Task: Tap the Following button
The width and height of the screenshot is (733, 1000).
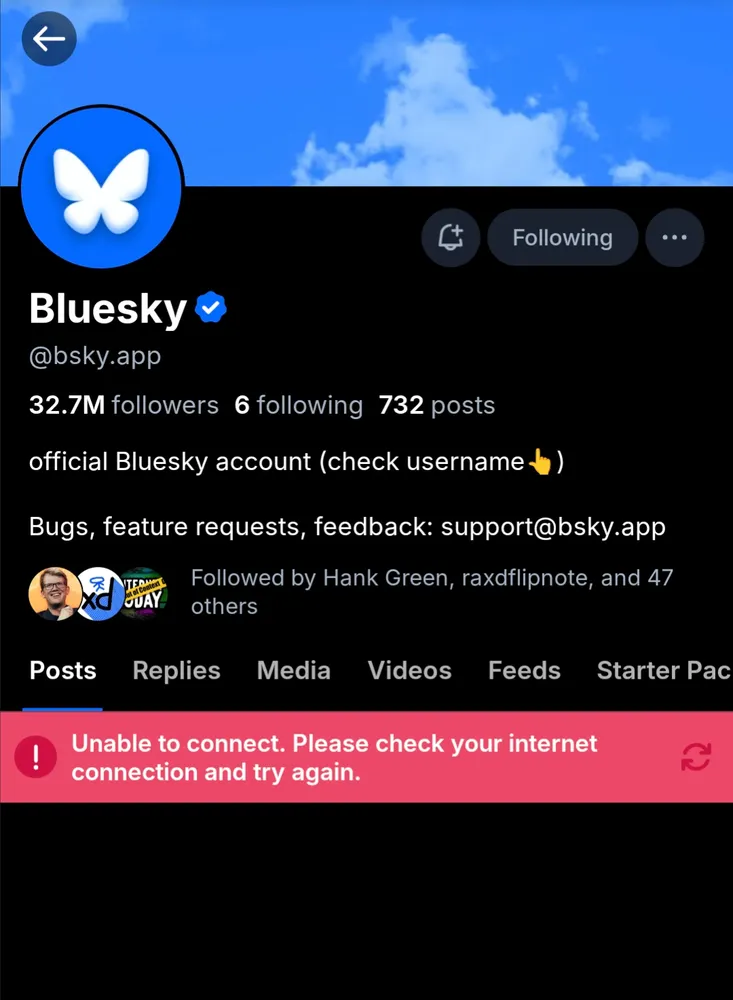Action: pyautogui.click(x=562, y=238)
